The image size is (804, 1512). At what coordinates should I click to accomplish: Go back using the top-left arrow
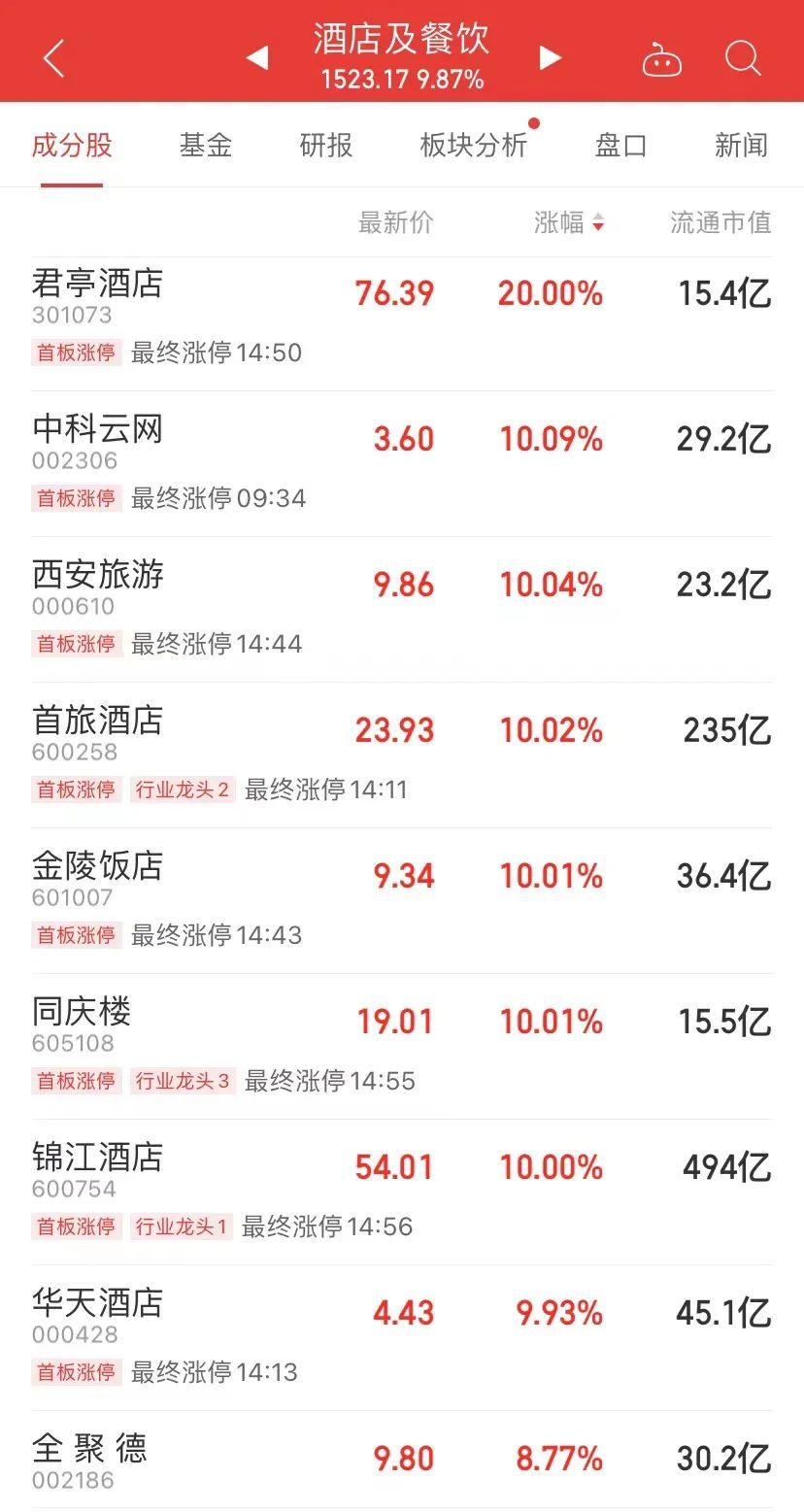point(54,58)
